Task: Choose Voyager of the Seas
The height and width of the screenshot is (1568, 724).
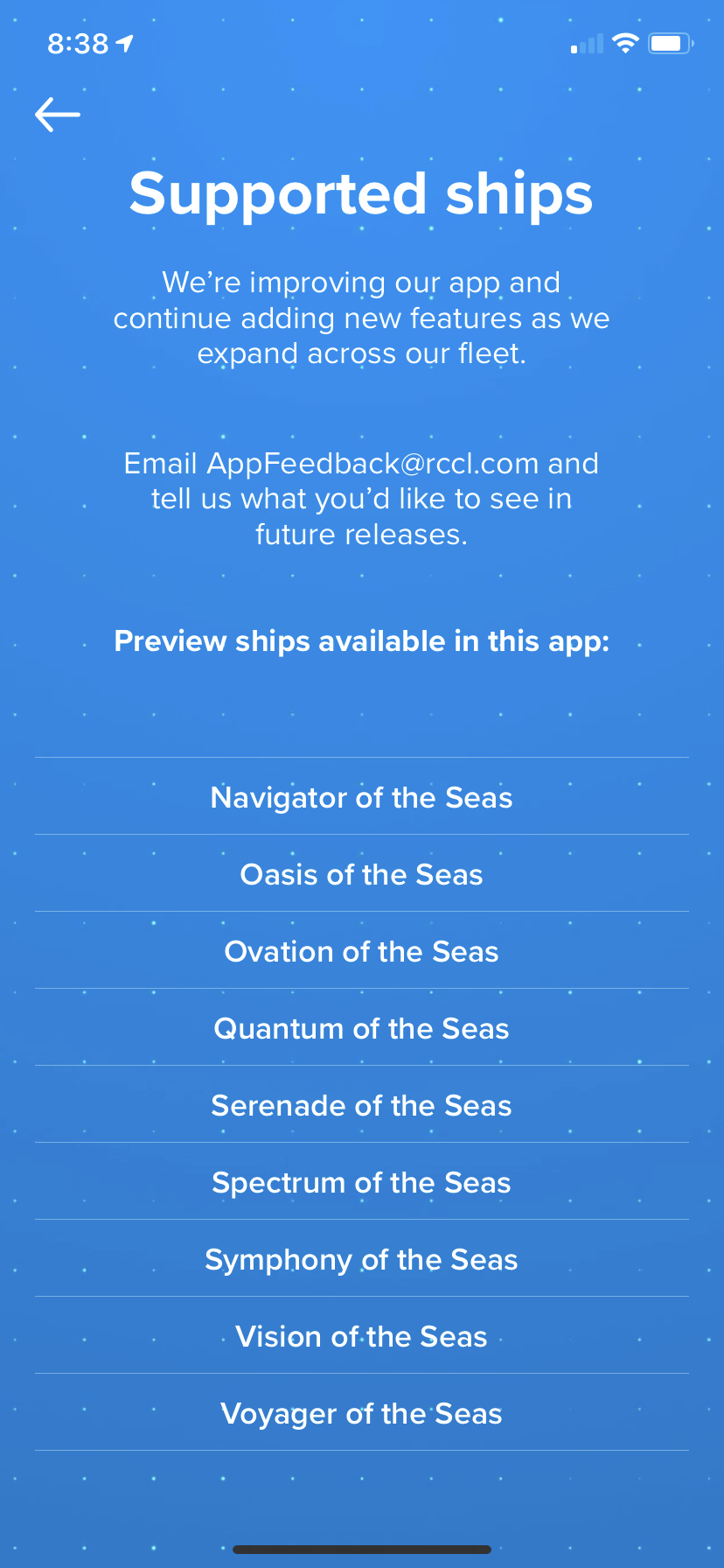Action: click(362, 1412)
